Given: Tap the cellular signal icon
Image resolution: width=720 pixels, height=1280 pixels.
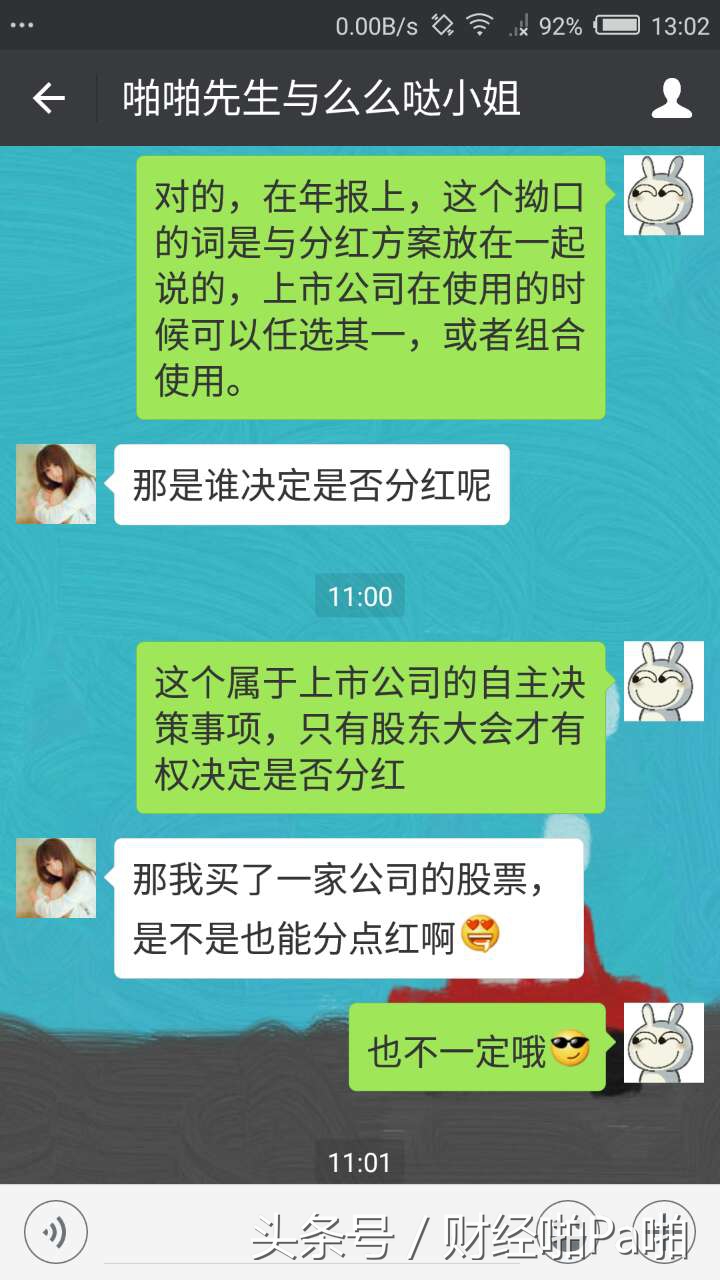Looking at the screenshot, I should click(x=521, y=25).
